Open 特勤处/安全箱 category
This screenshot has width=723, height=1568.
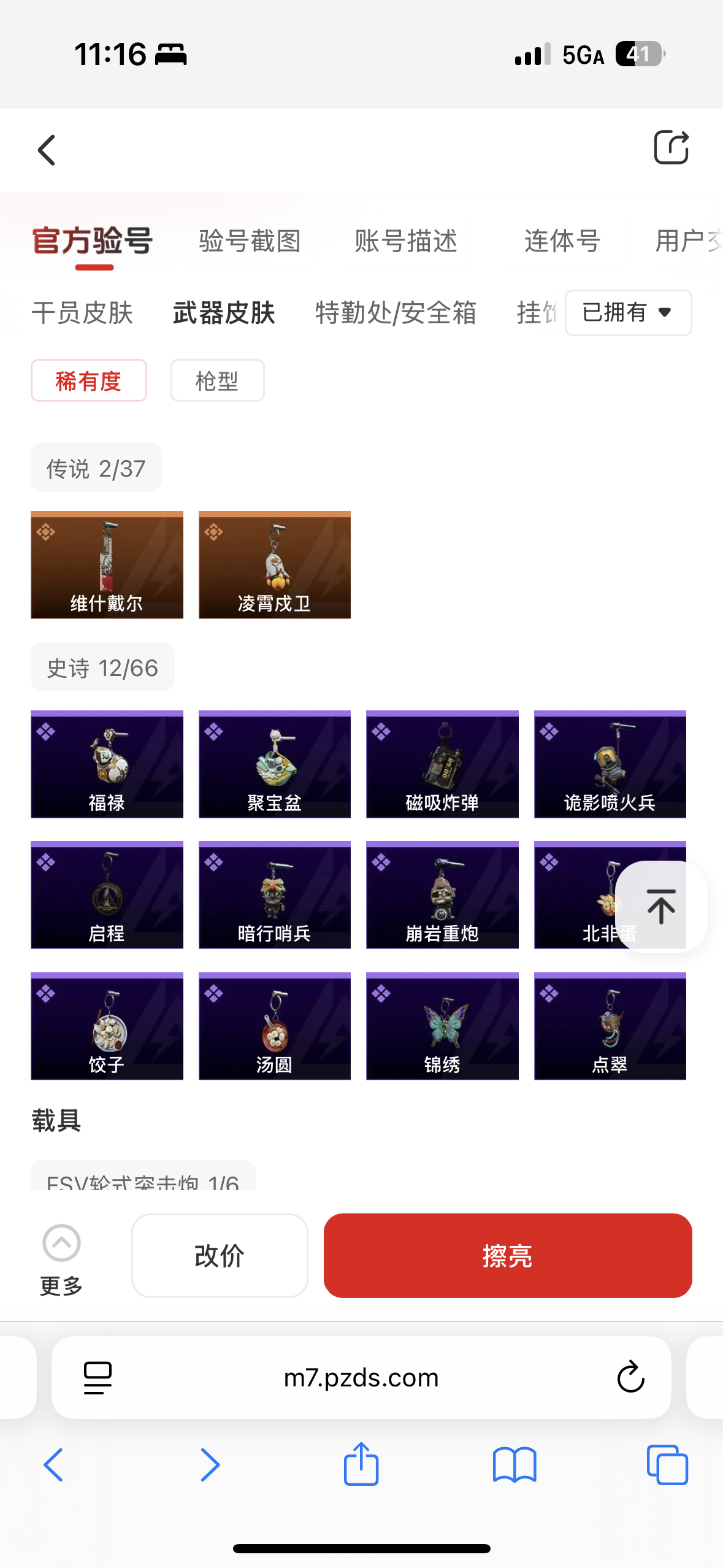click(396, 313)
